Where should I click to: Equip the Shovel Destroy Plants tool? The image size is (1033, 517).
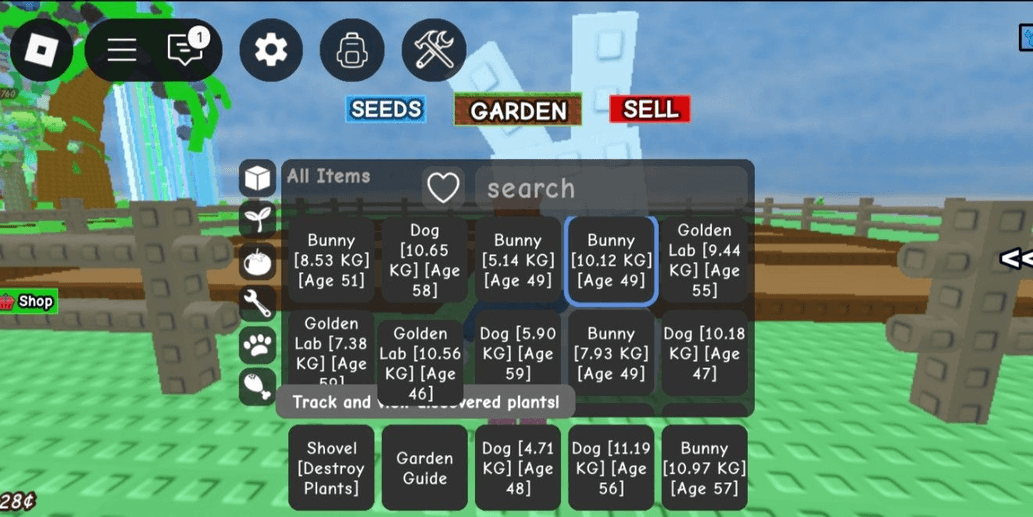331,468
